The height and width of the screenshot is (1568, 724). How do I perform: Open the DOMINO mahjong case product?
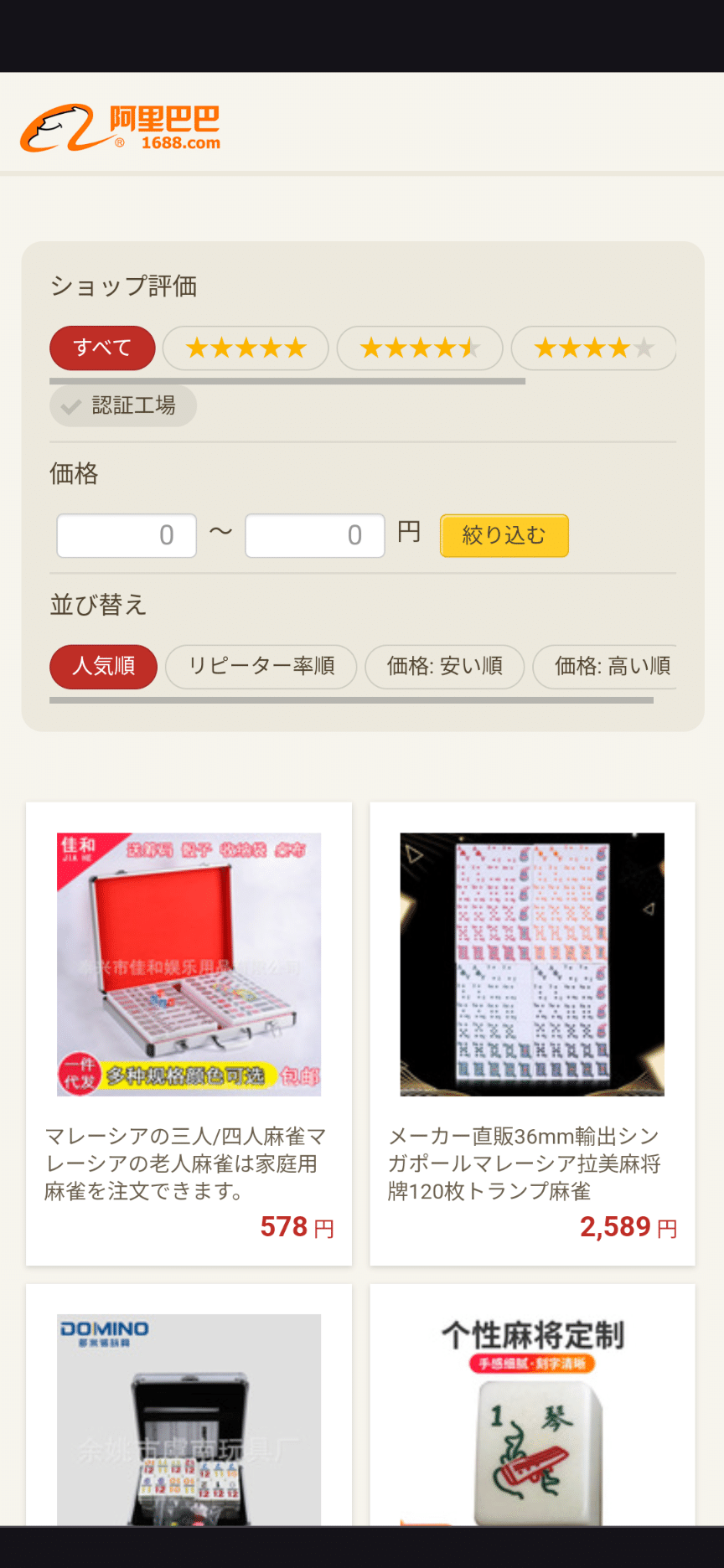189,1416
